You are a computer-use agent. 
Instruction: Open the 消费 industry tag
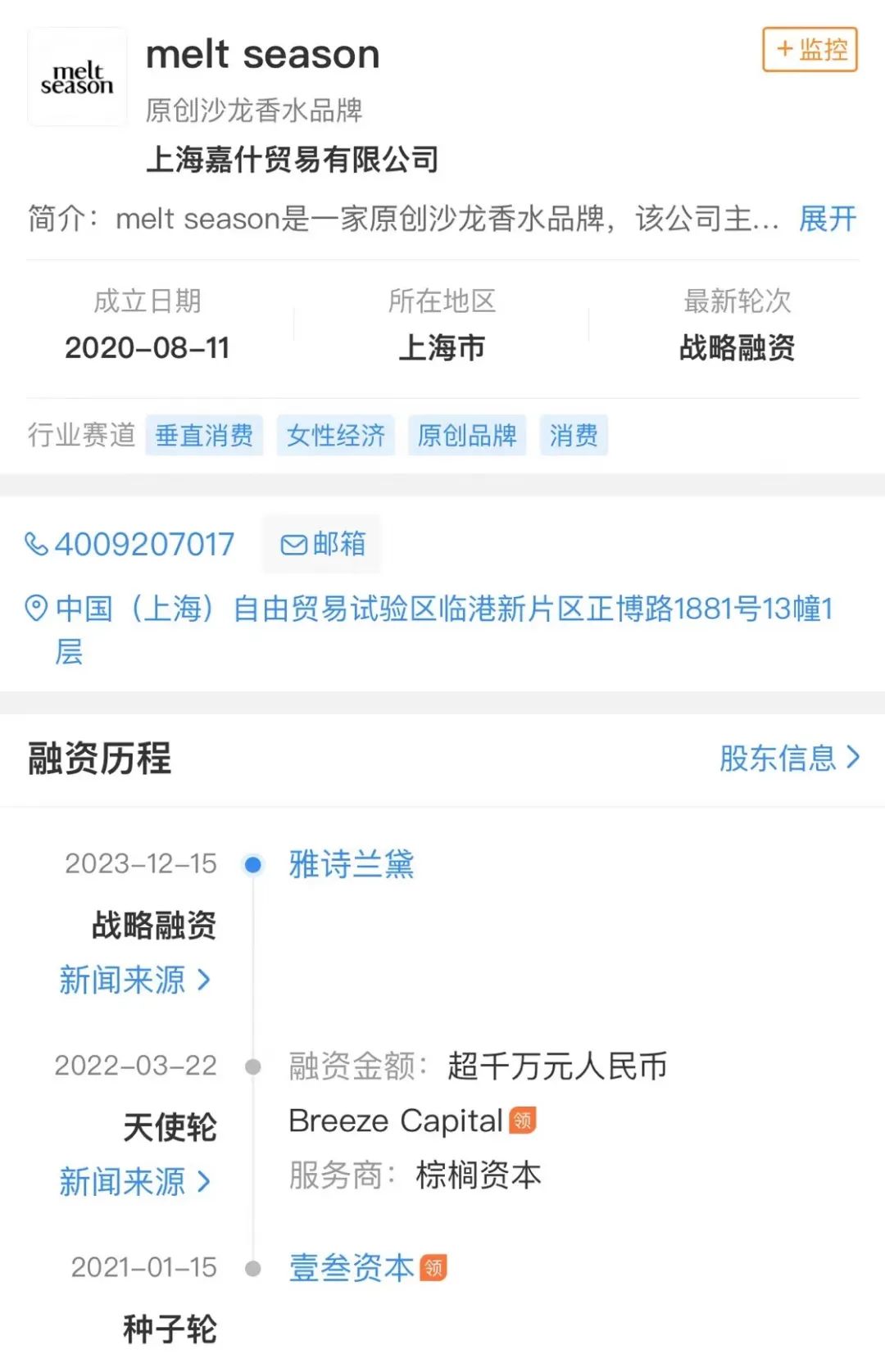pyautogui.click(x=573, y=435)
